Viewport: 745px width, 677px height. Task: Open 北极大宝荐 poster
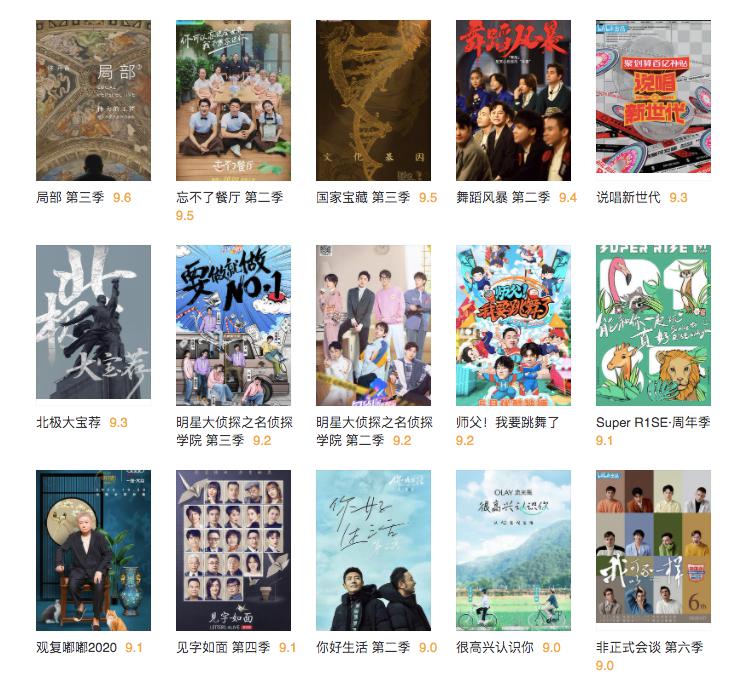(93, 322)
